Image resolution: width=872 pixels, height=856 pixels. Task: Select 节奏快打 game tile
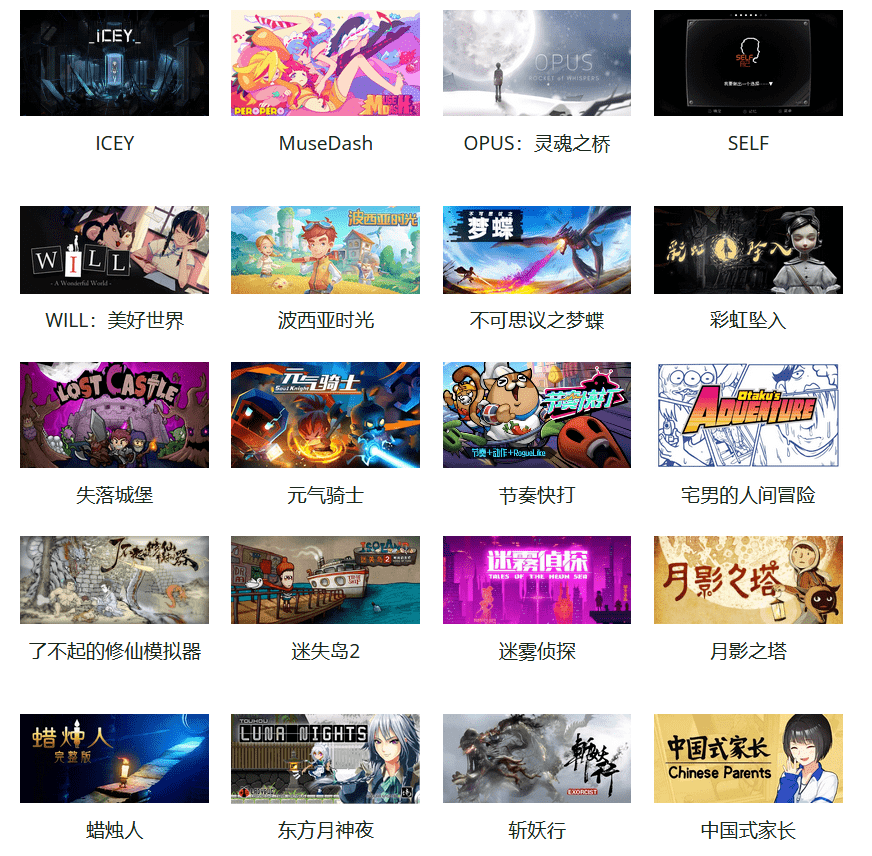[x=537, y=415]
